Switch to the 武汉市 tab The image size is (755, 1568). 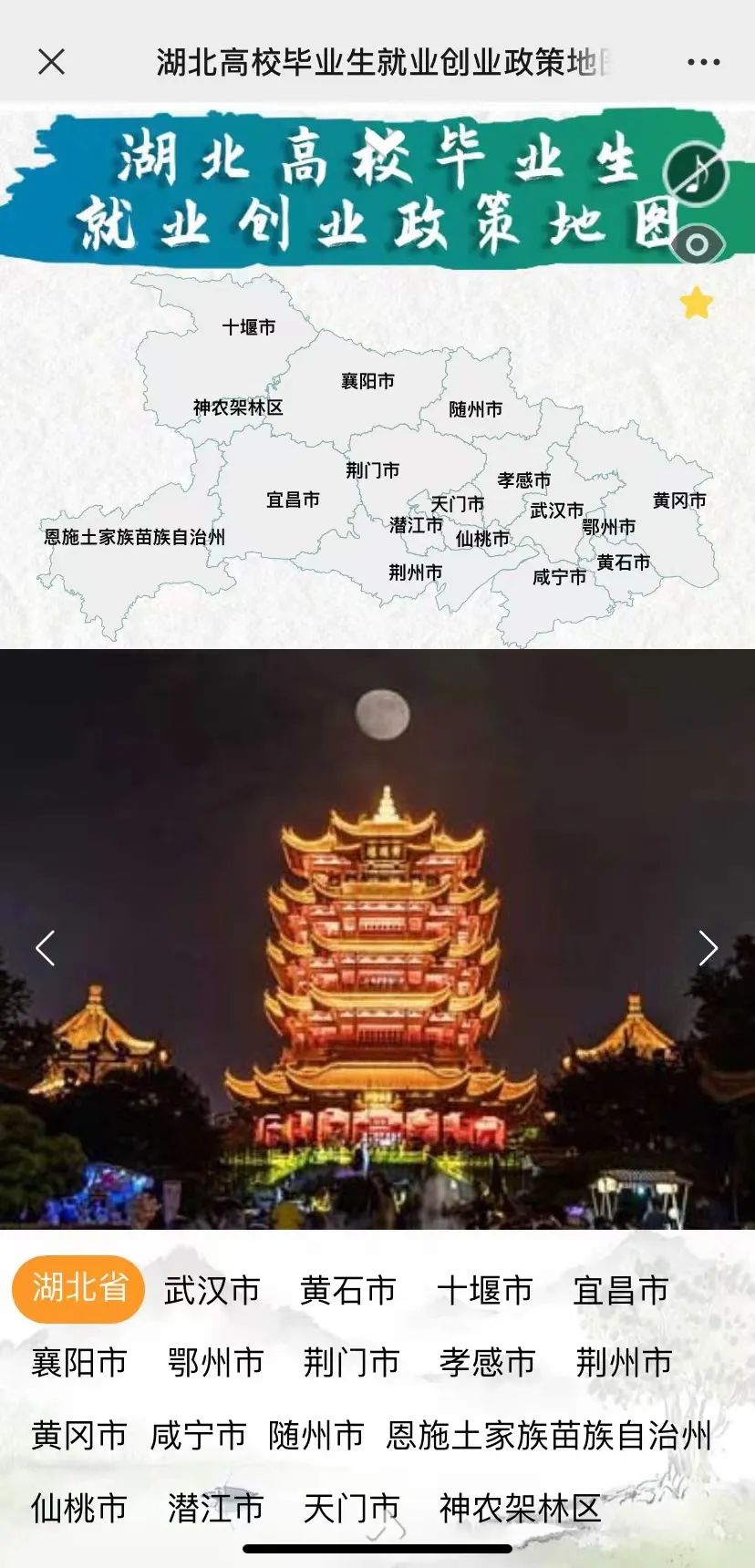coord(212,1290)
